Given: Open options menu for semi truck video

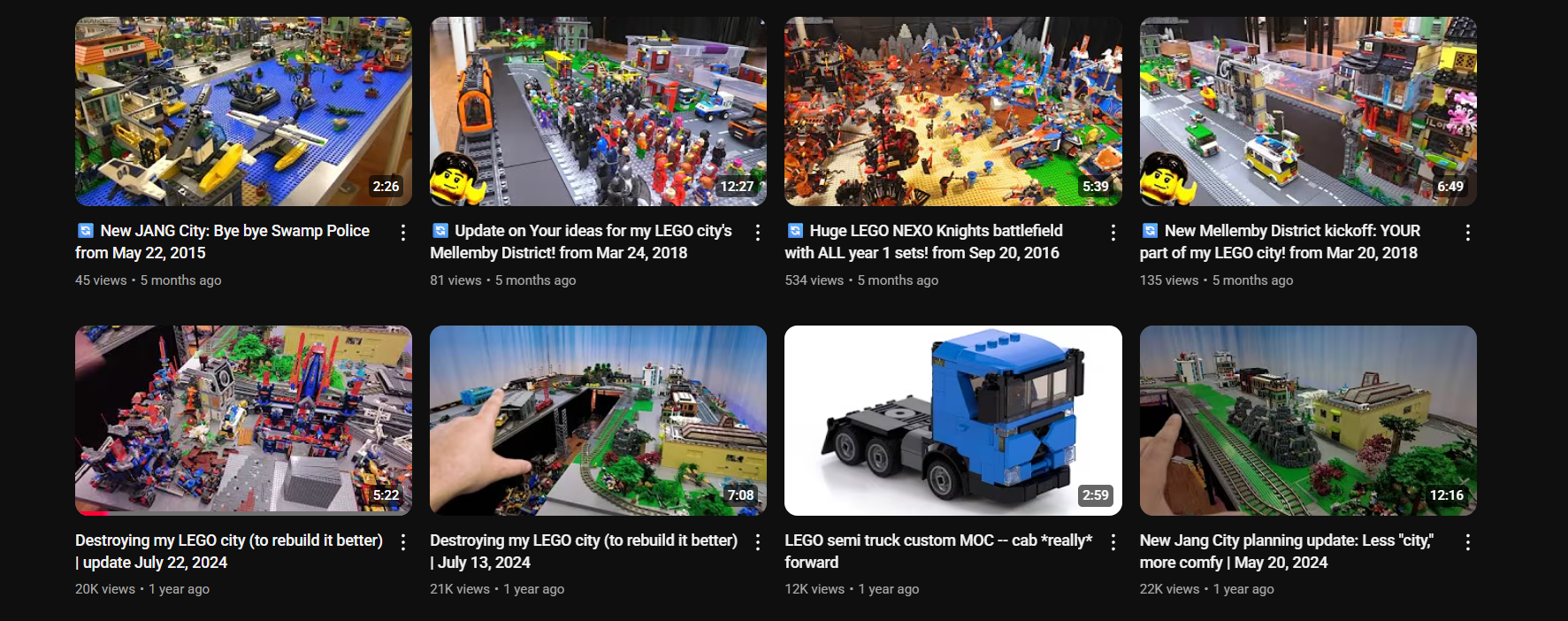Looking at the screenshot, I should pyautogui.click(x=1113, y=542).
